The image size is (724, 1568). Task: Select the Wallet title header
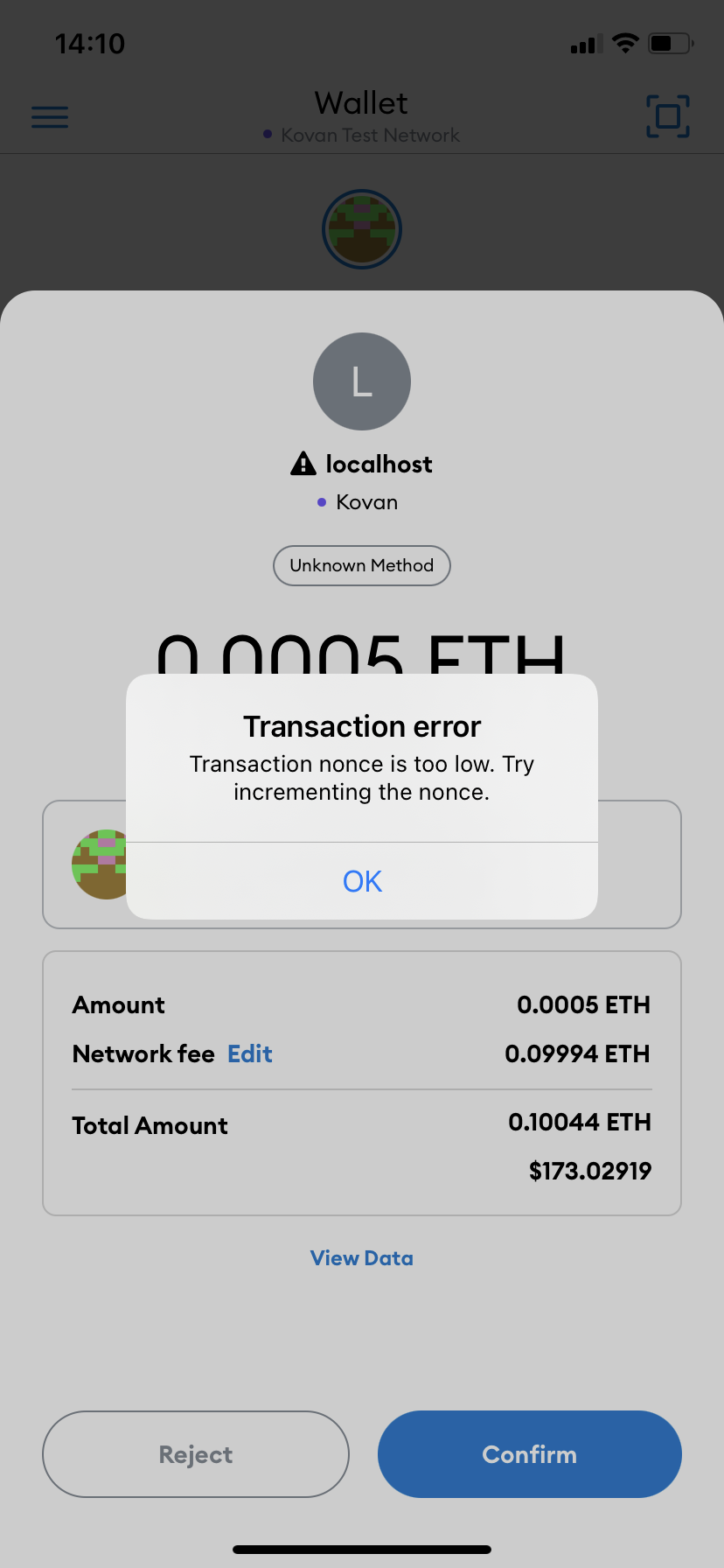pos(361,102)
